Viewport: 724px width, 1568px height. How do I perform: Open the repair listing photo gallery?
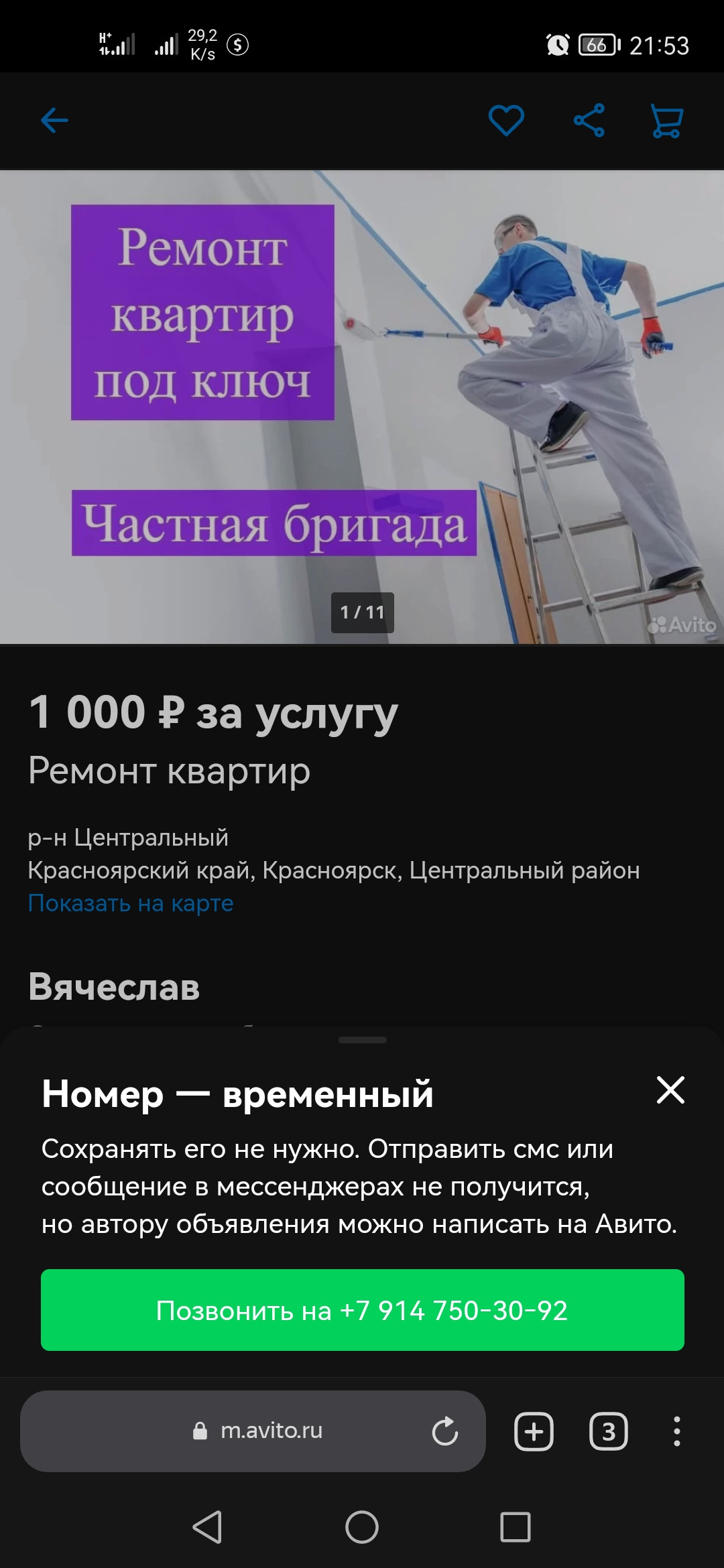tap(362, 407)
